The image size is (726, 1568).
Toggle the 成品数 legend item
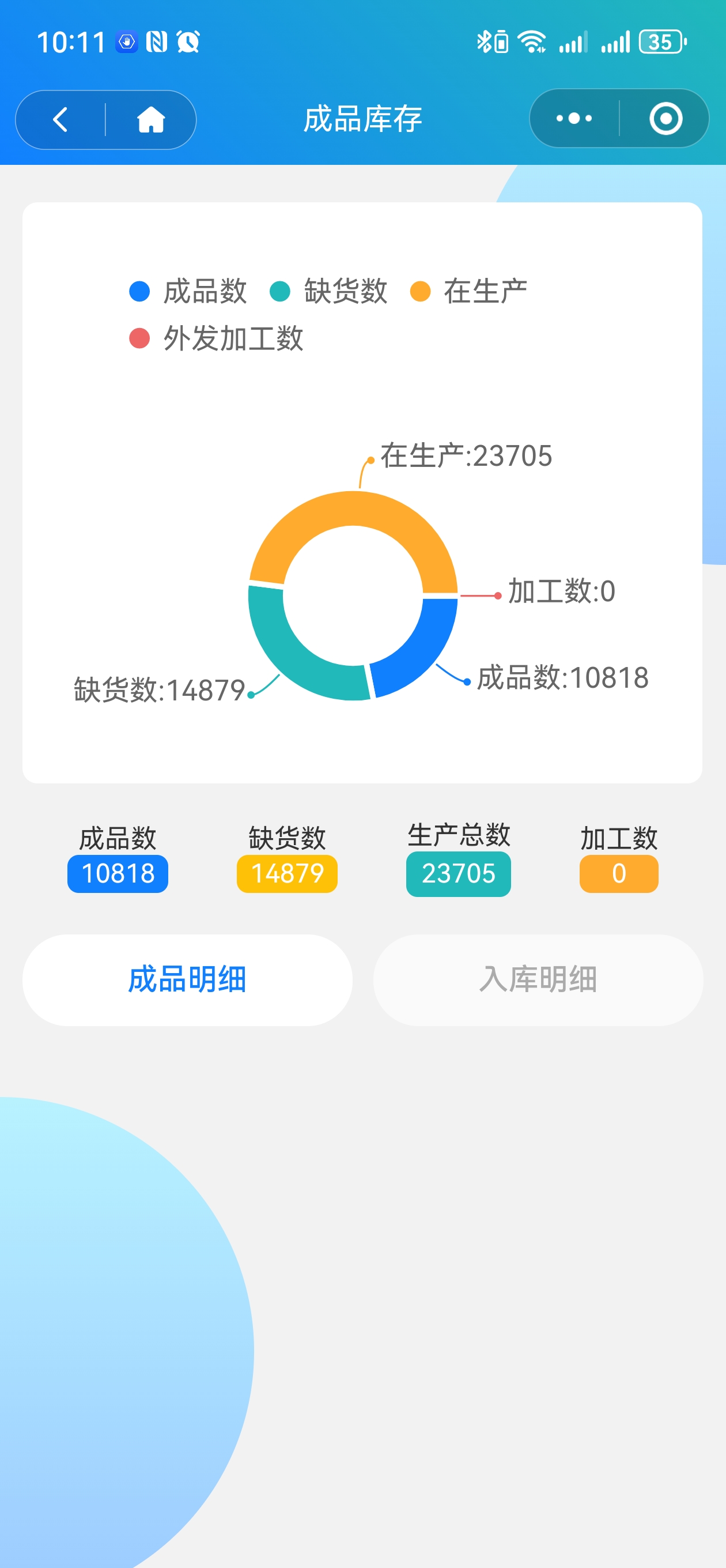coord(188,291)
